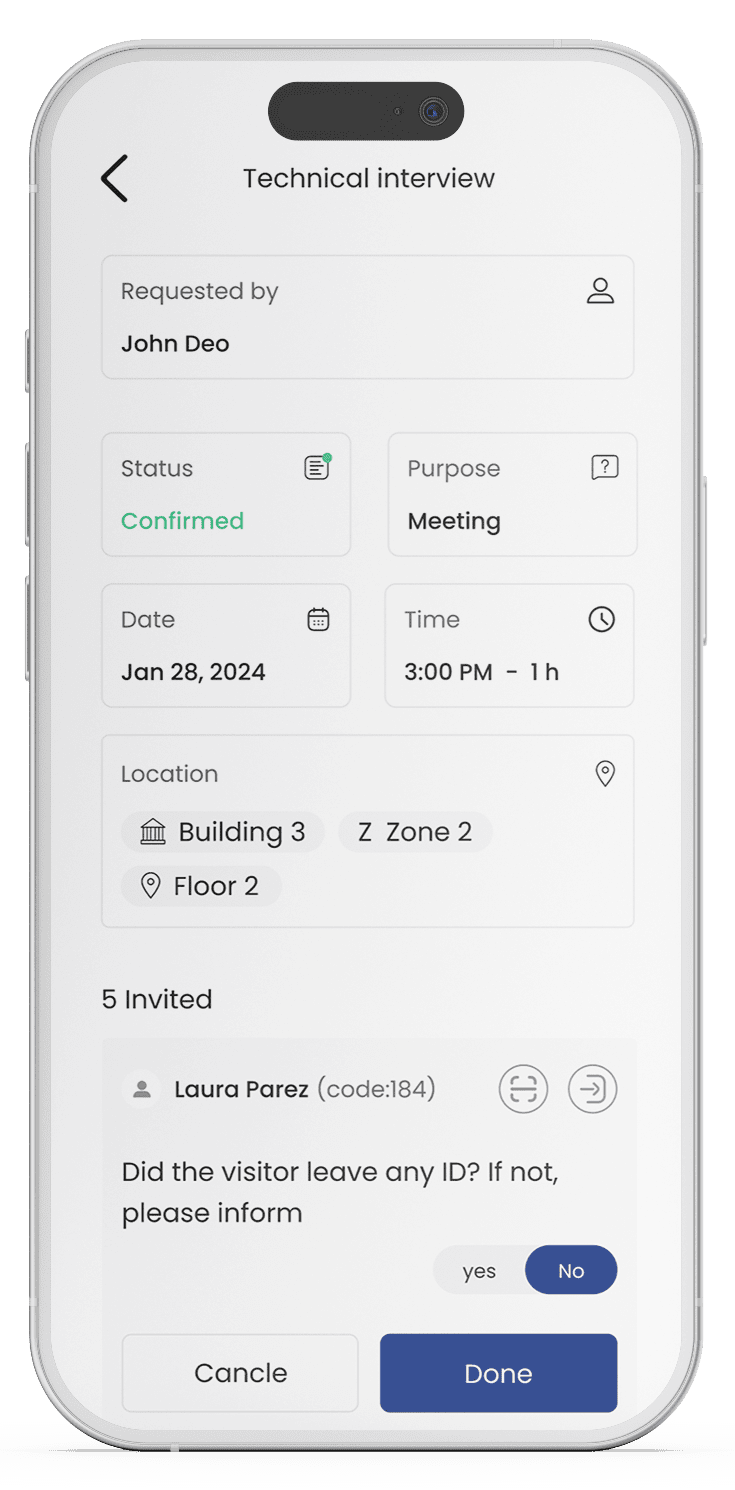Screen dimensions: 735x1490
Task: Tap the Zone 2 location chip
Action: (414, 832)
